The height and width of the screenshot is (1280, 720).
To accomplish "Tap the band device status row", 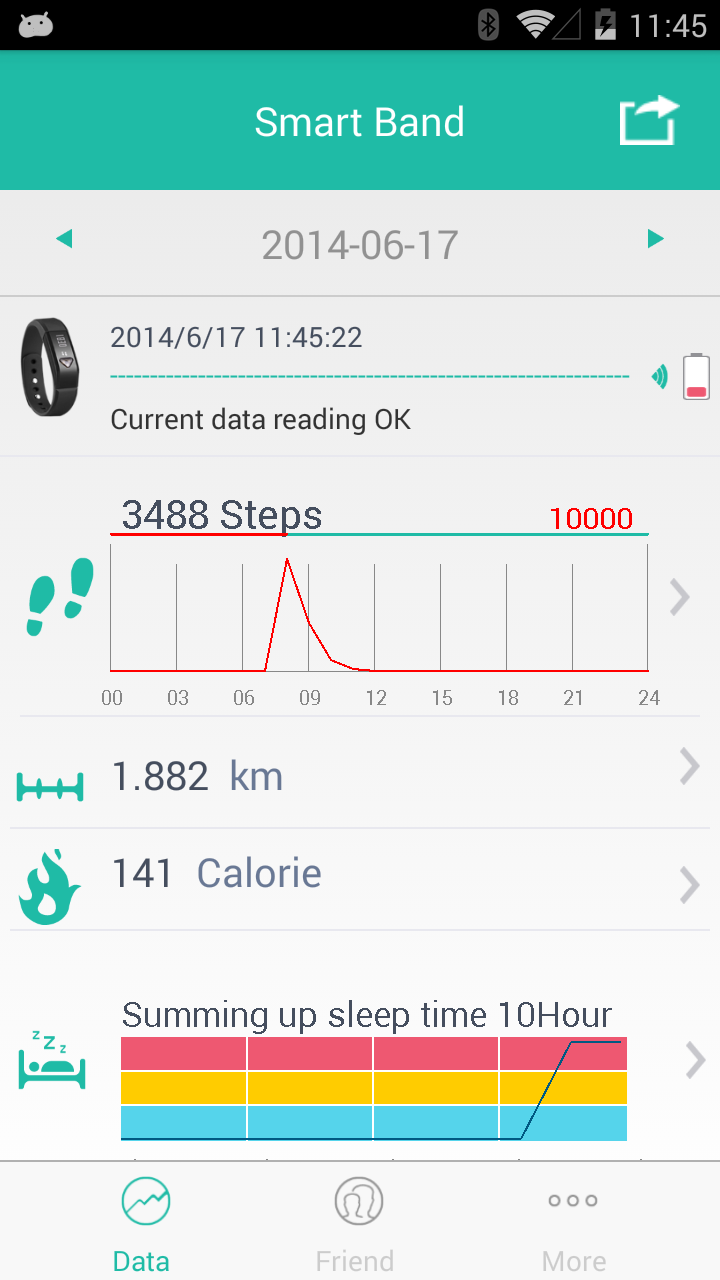I will [x=360, y=378].
